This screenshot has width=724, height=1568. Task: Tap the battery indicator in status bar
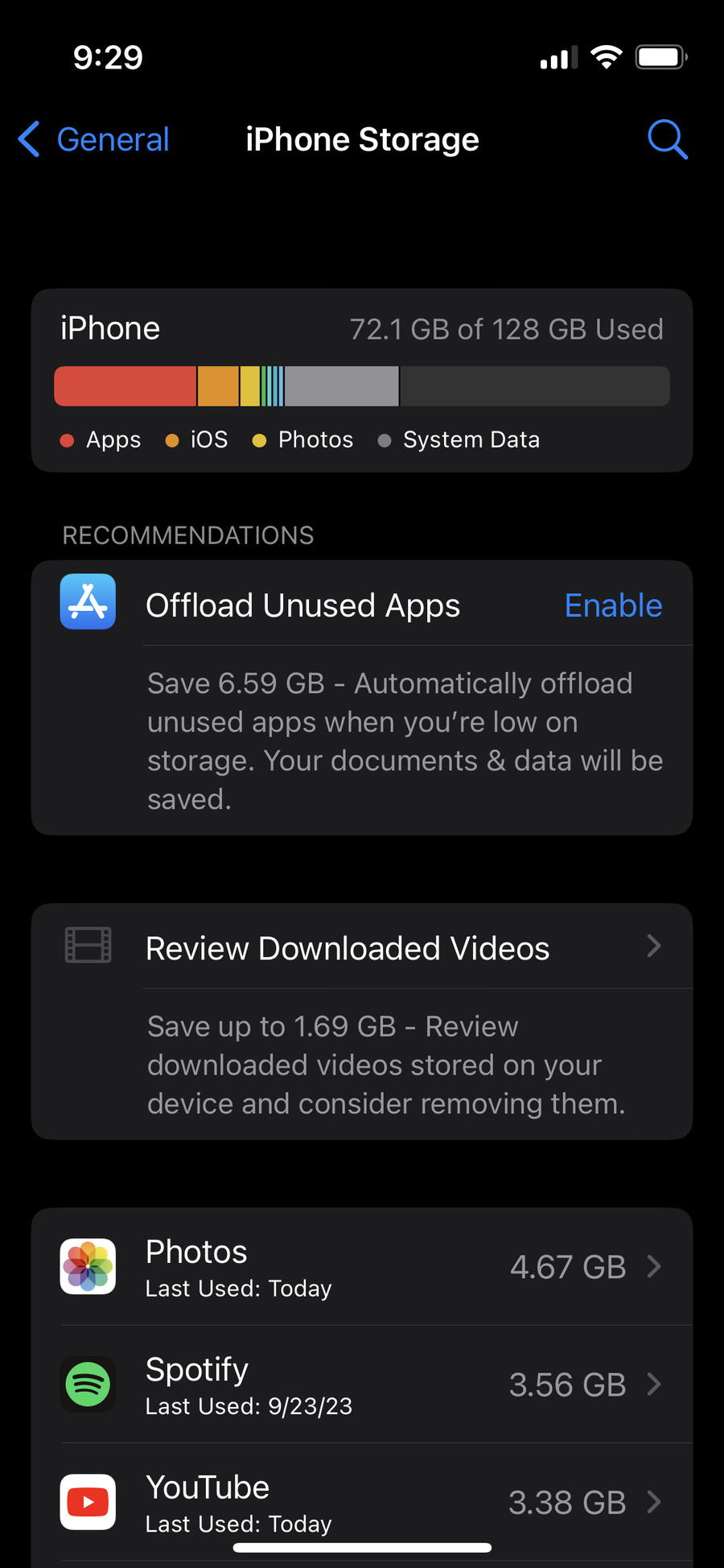click(x=661, y=56)
